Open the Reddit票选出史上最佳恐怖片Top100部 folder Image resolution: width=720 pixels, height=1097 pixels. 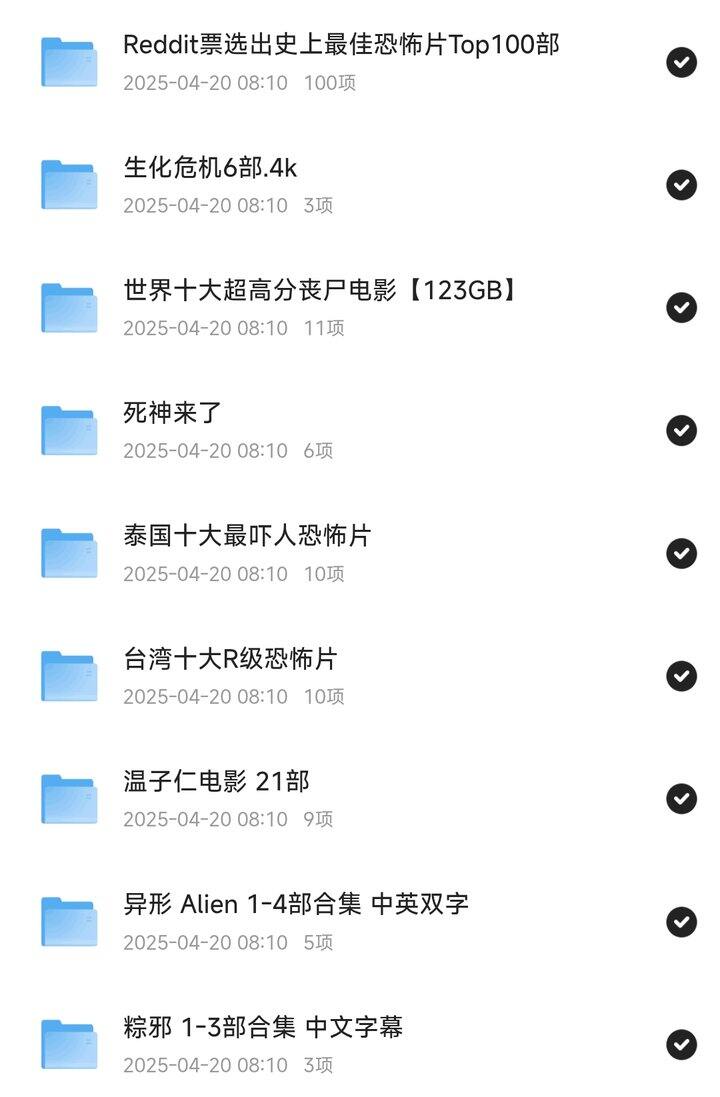pyautogui.click(x=340, y=45)
